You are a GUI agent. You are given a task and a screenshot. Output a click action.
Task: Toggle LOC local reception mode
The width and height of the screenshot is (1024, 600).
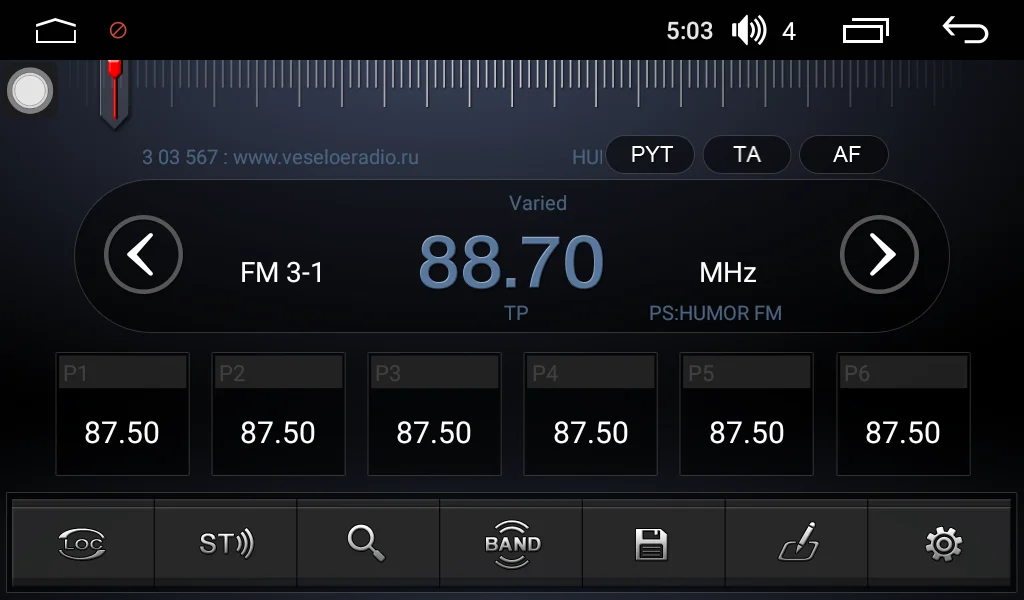click(x=82, y=544)
